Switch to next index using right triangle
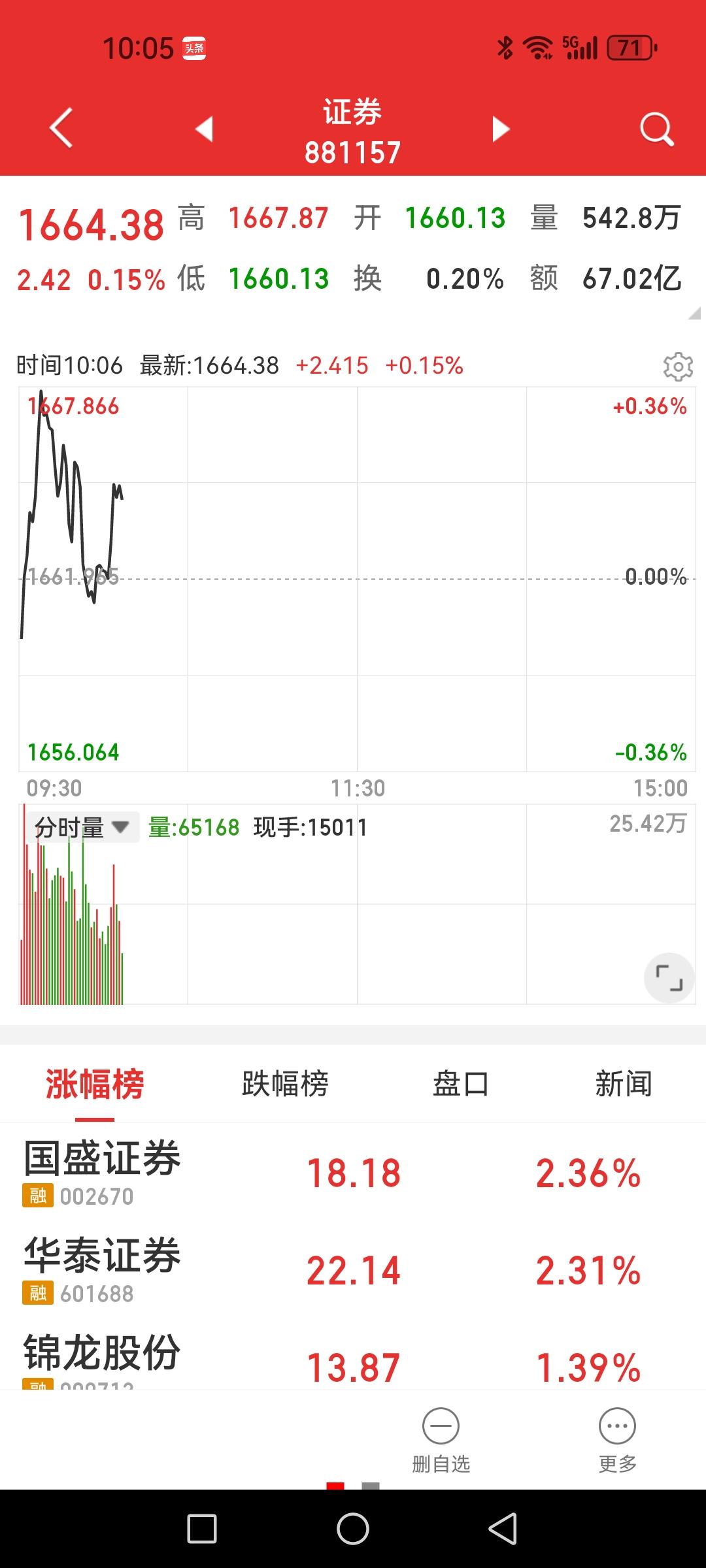Image resolution: width=706 pixels, height=1568 pixels. tap(501, 129)
